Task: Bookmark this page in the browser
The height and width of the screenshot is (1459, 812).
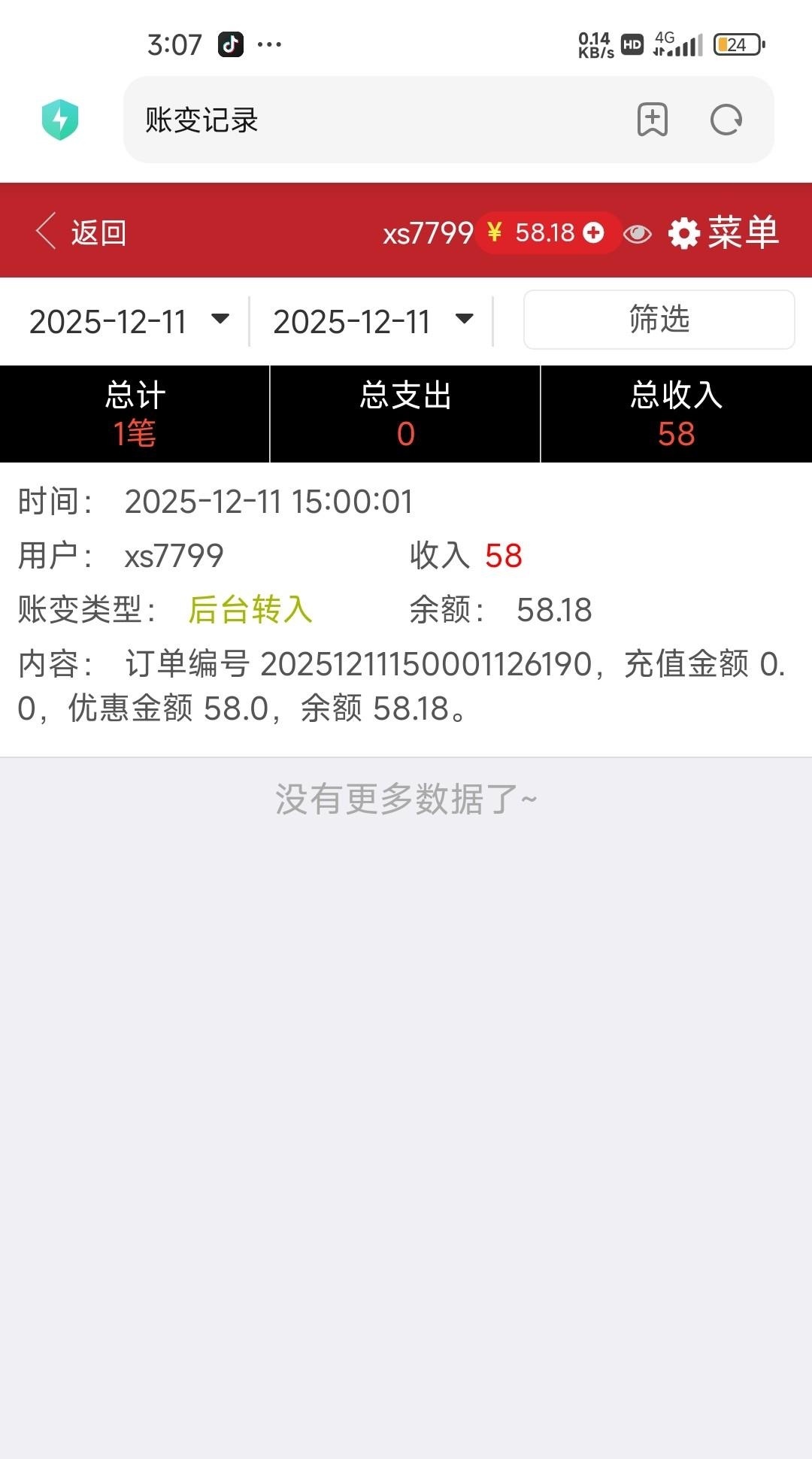Action: [652, 120]
